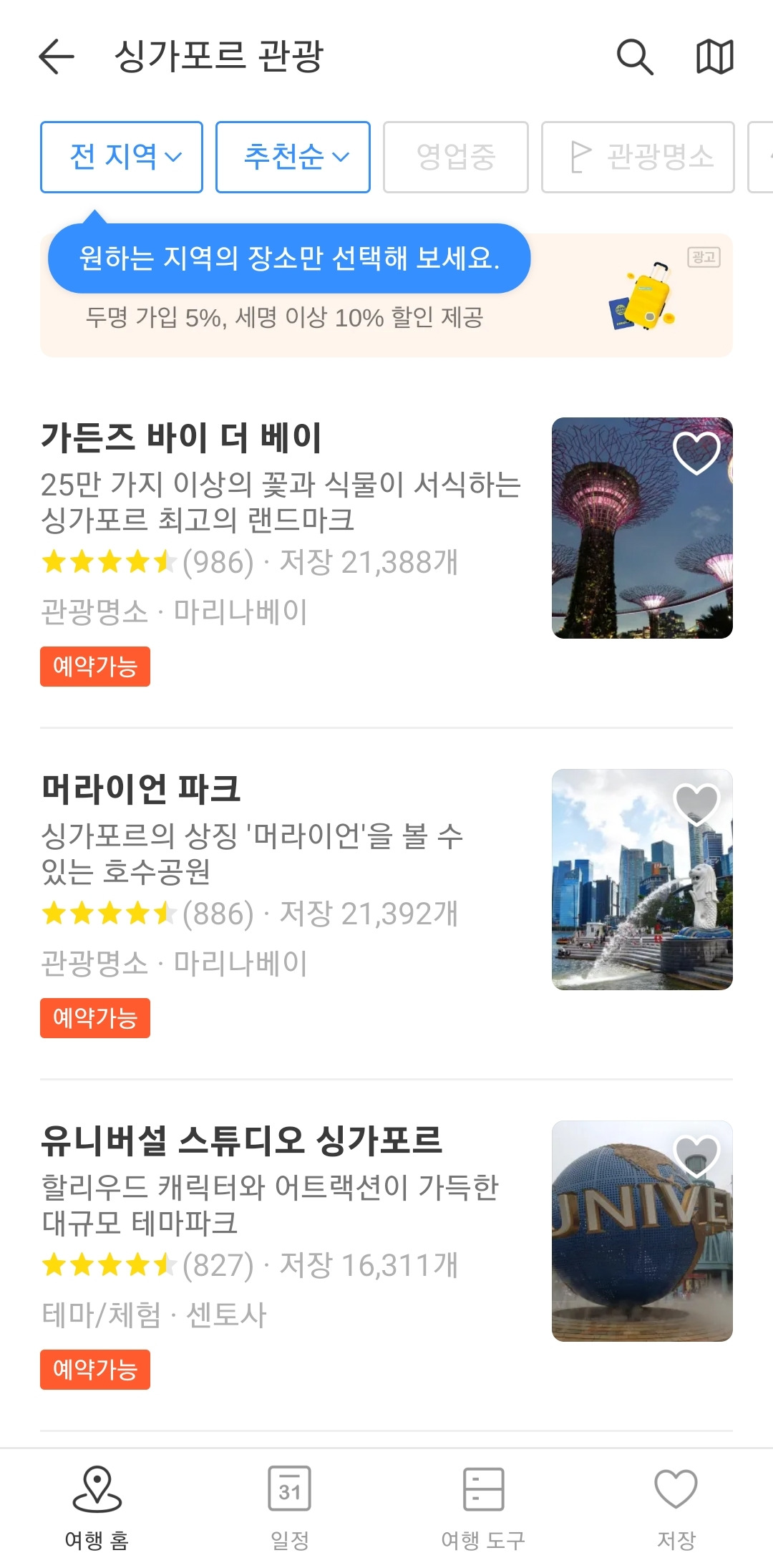Select the 영업중 filter chip
This screenshot has height=1568, width=773.
pyautogui.click(x=456, y=157)
